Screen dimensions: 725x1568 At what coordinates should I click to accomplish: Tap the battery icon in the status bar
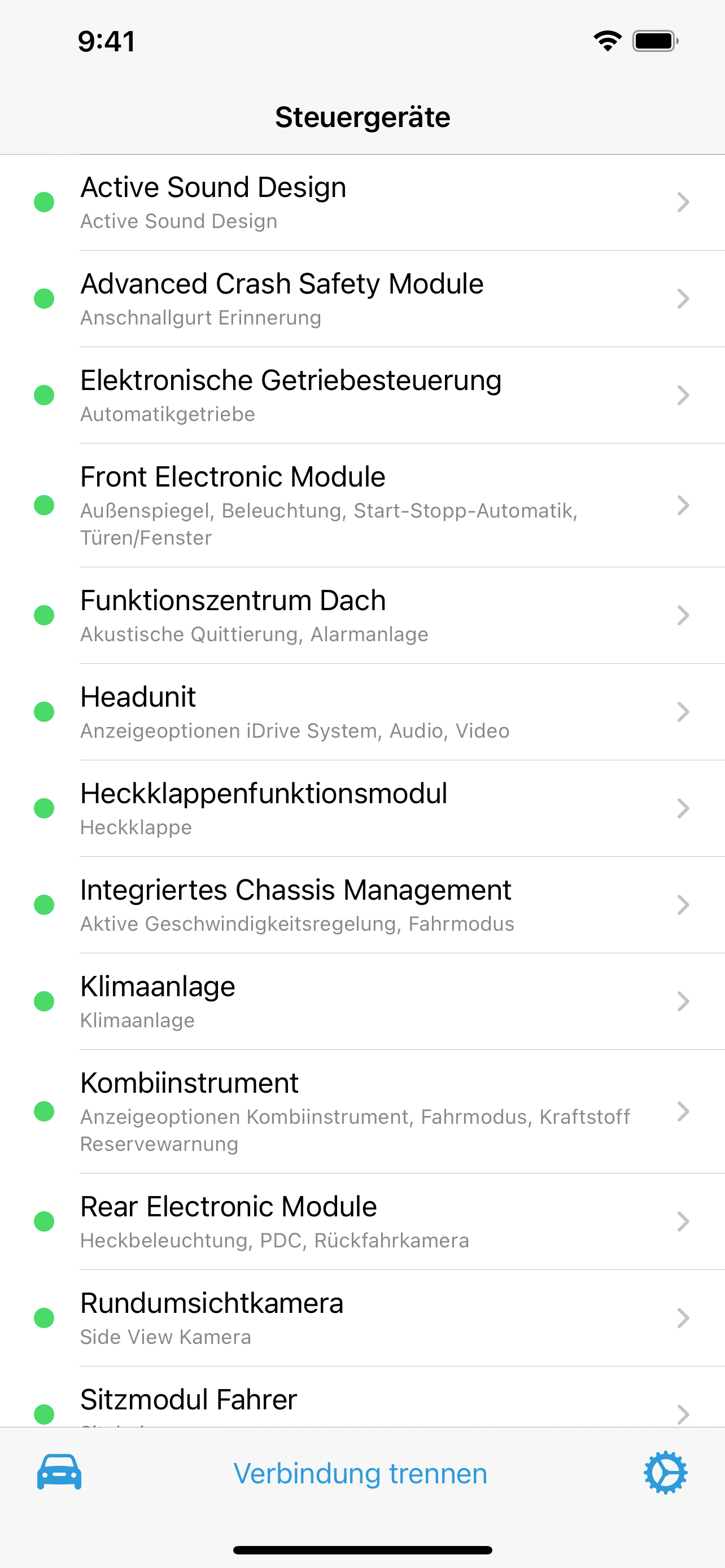click(654, 40)
